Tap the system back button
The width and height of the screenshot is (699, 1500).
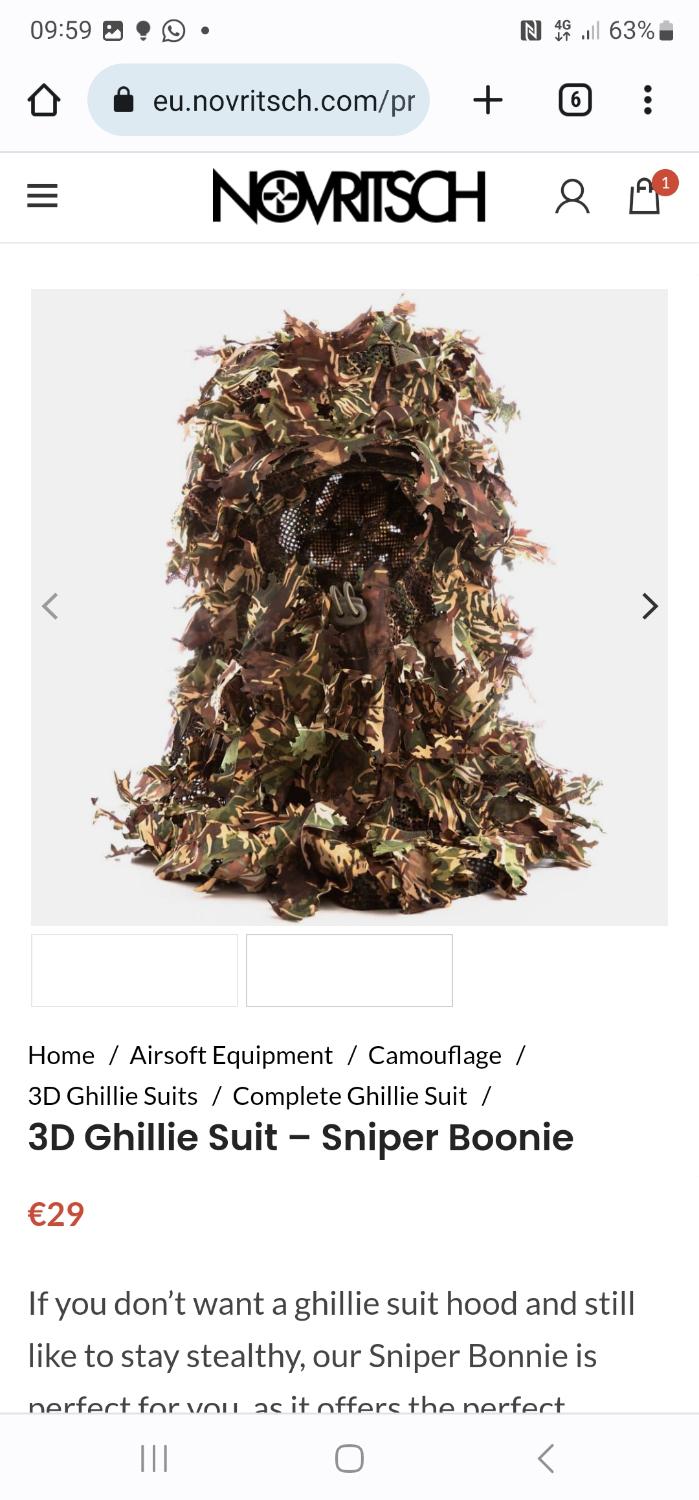click(545, 1459)
